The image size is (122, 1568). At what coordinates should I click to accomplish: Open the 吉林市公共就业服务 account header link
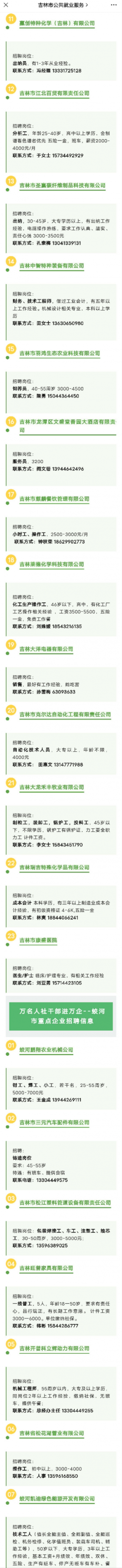pyautogui.click(x=61, y=5)
